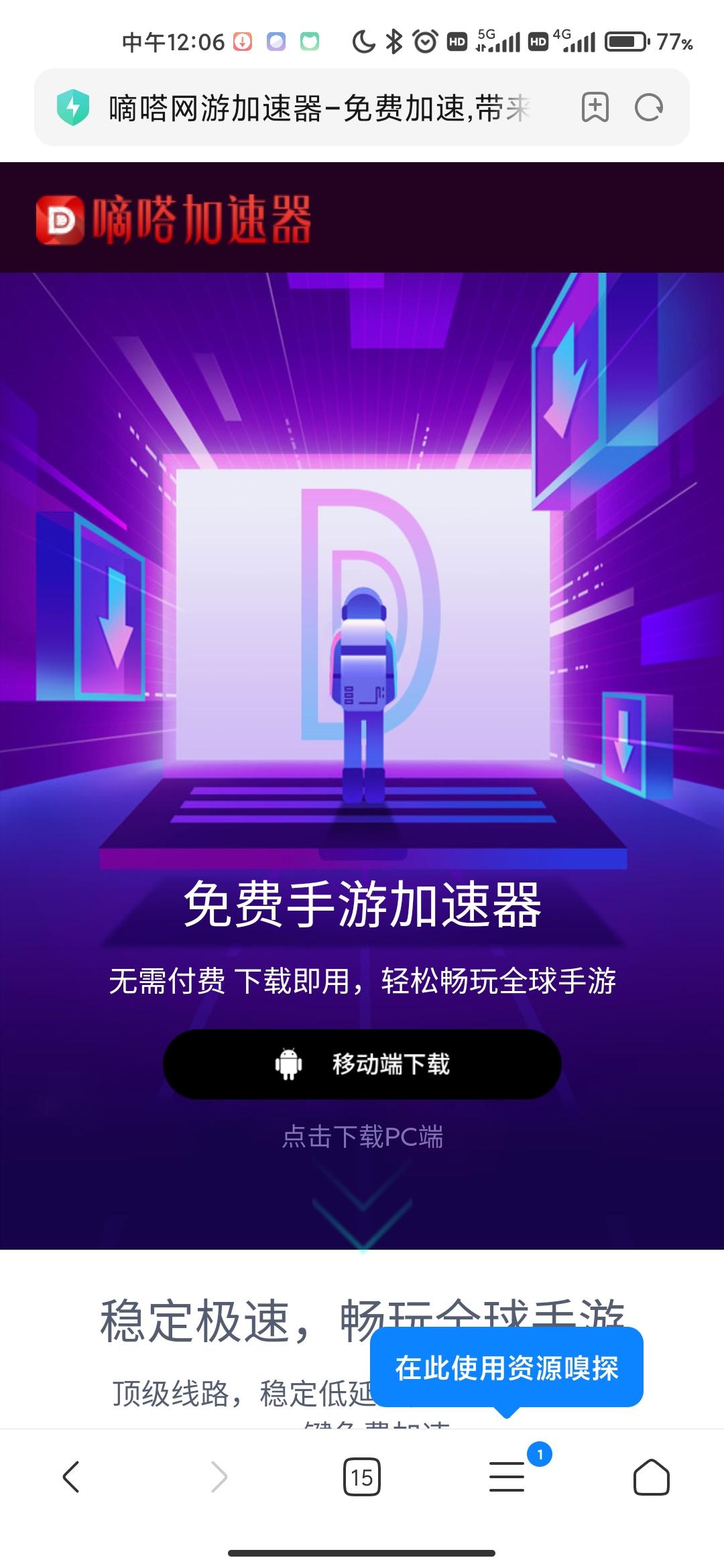The image size is (724, 1568).
Task: Tap the address bar showing 嘀嗒网游加速器
Action: point(322,108)
